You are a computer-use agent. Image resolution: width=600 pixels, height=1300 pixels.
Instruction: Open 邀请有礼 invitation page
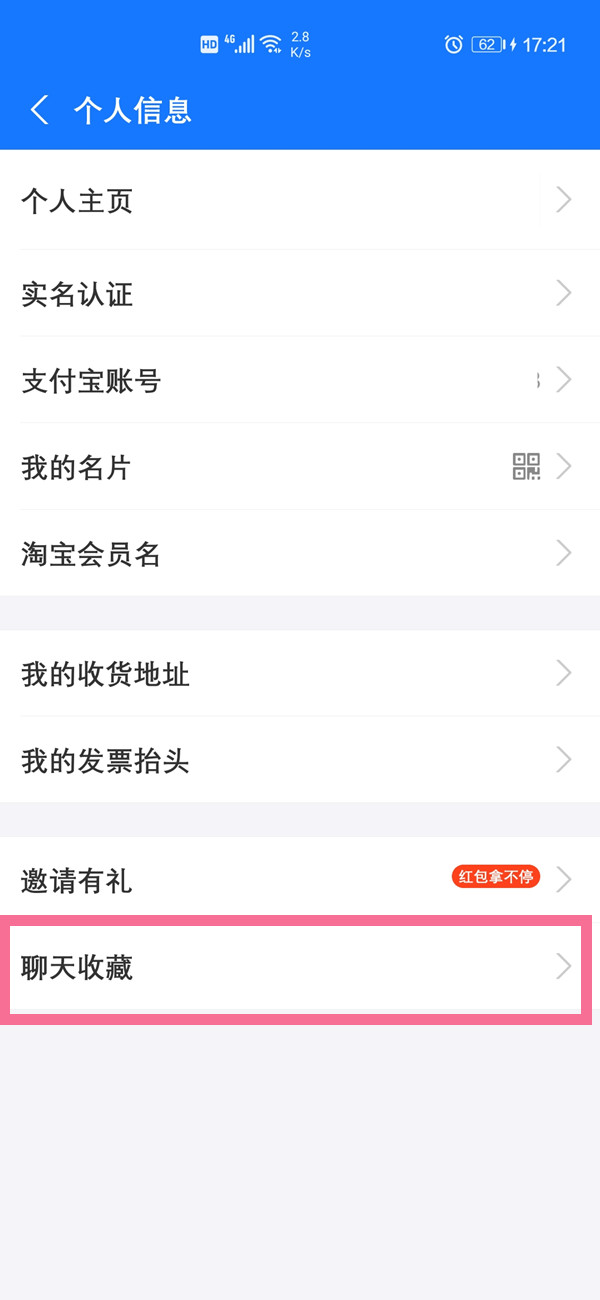click(x=300, y=880)
